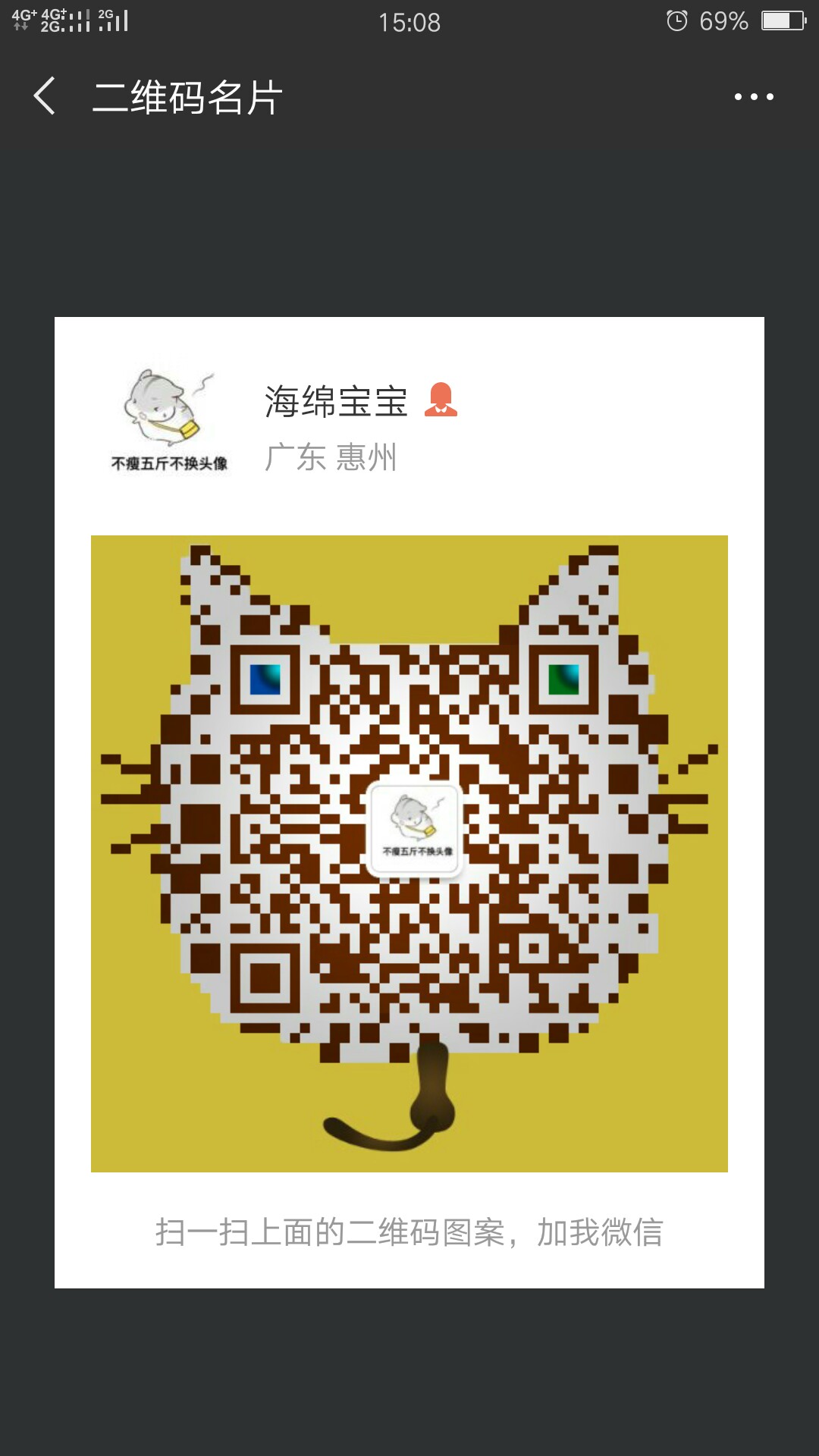
Task: Open the three-dot overflow menu
Action: 753,97
